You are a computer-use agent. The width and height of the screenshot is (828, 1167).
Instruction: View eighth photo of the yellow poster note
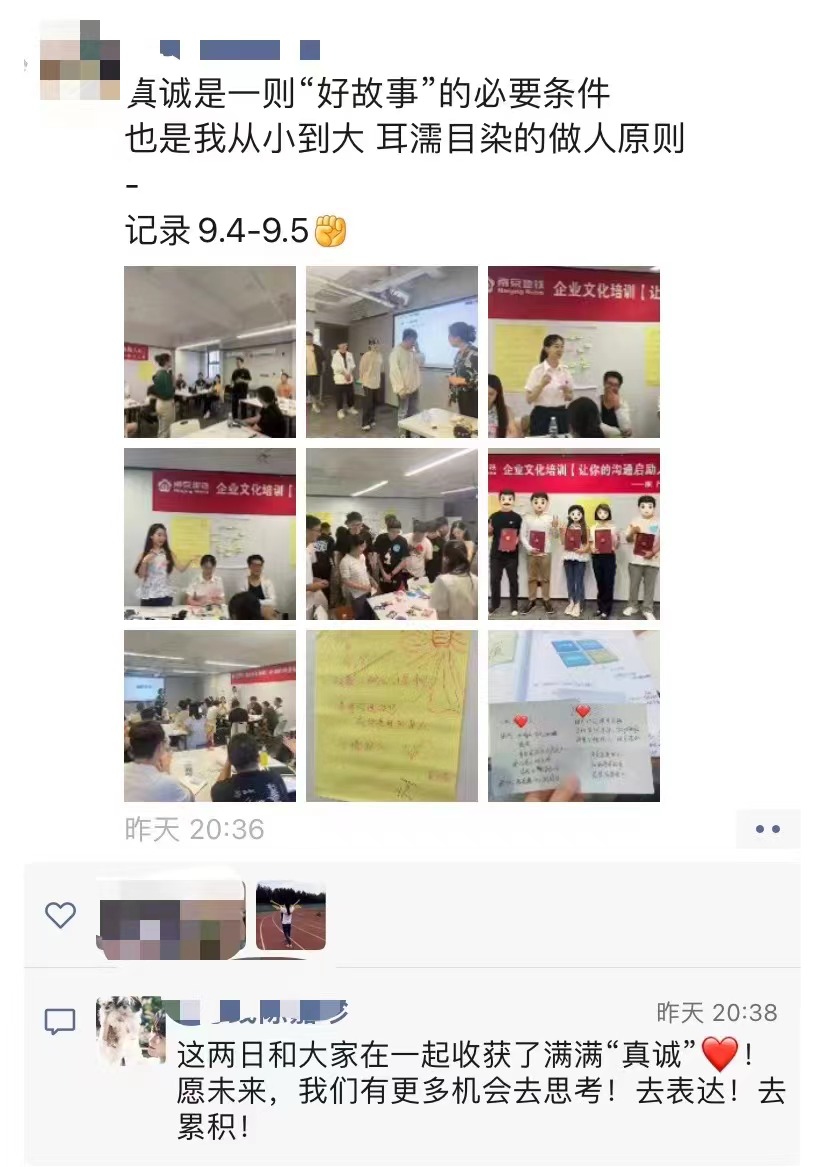point(392,716)
